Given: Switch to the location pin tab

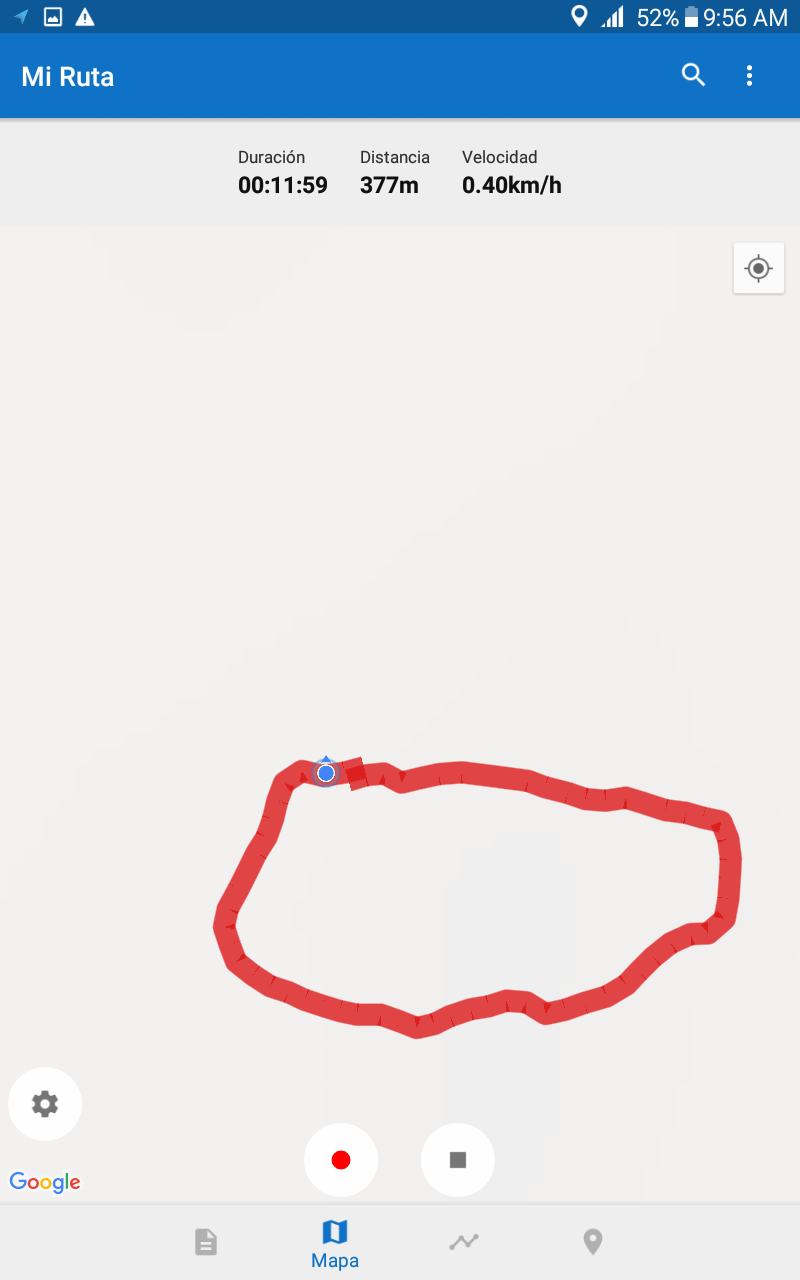Looking at the screenshot, I should click(x=593, y=1242).
